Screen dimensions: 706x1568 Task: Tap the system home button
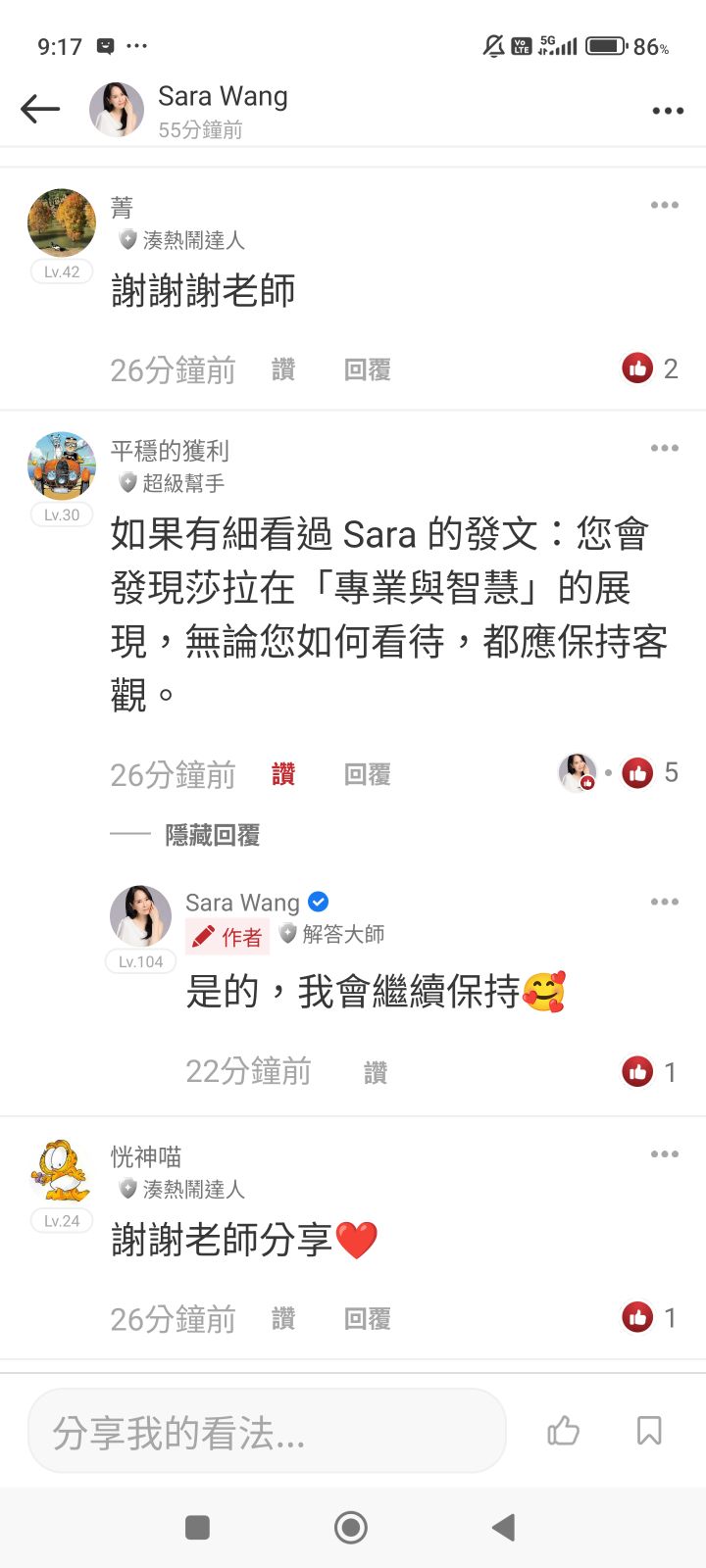(x=351, y=1527)
